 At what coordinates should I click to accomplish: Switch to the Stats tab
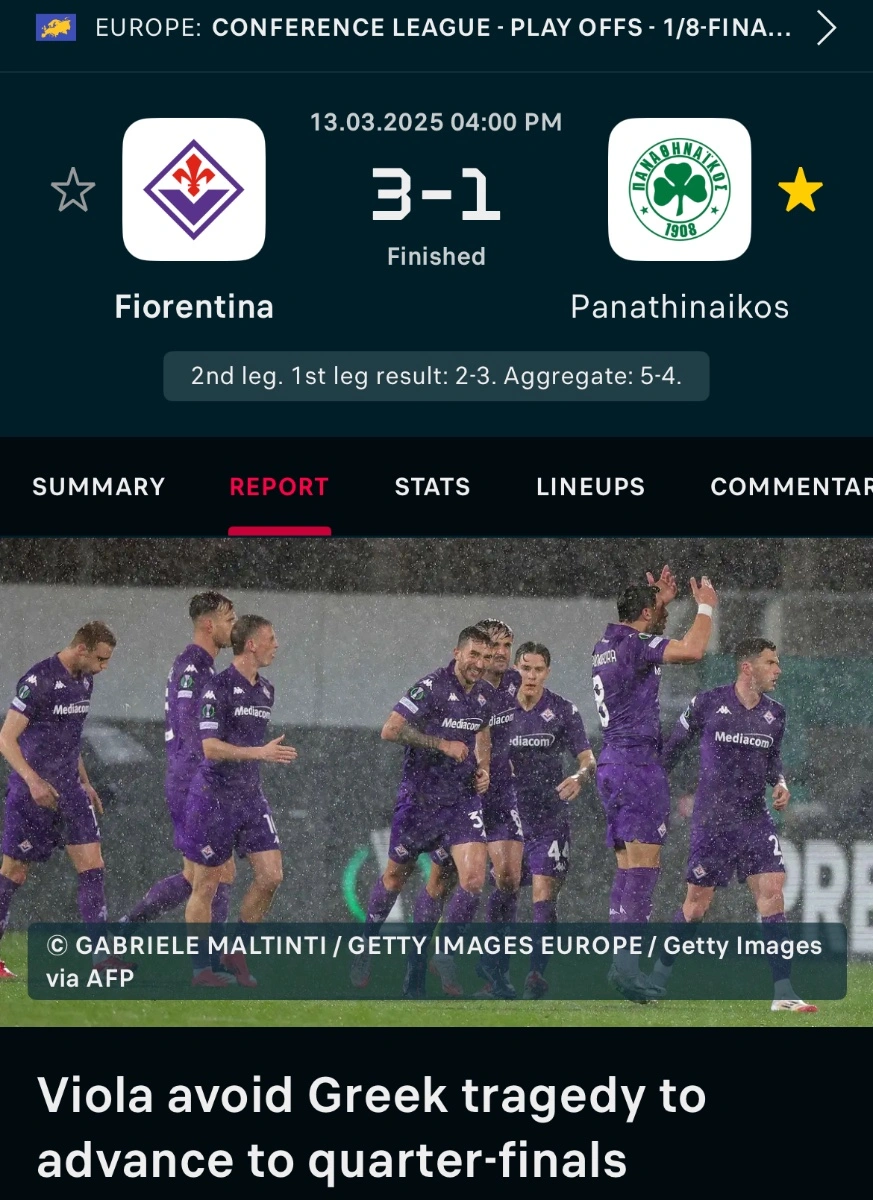(432, 487)
